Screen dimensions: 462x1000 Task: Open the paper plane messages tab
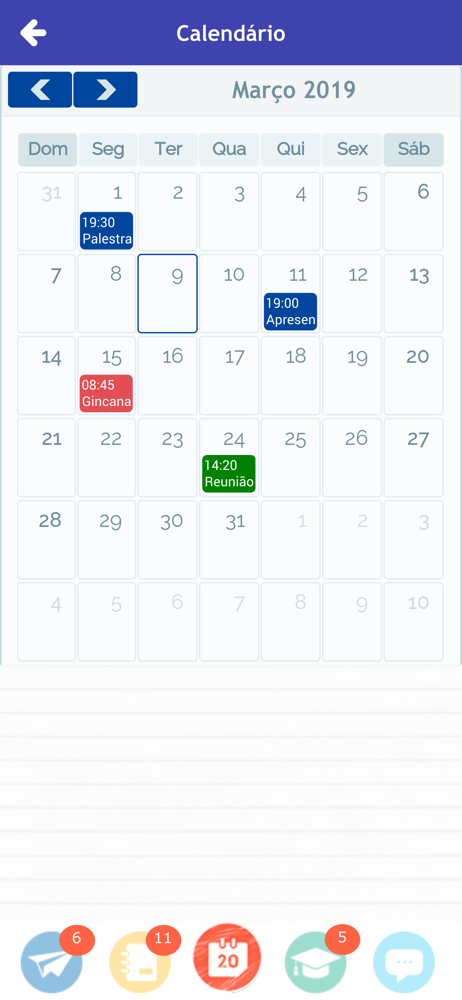pos(52,962)
